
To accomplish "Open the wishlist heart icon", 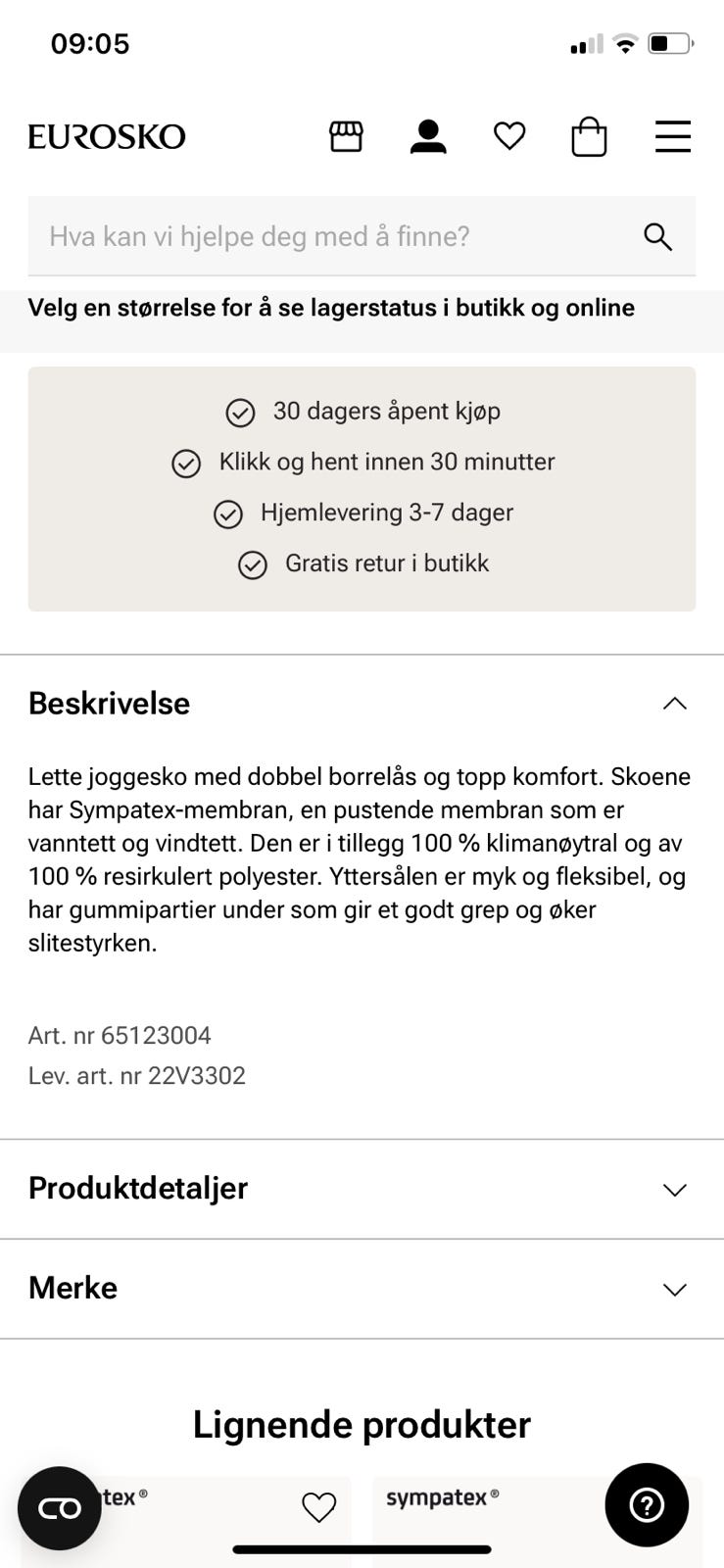I will point(509,136).
